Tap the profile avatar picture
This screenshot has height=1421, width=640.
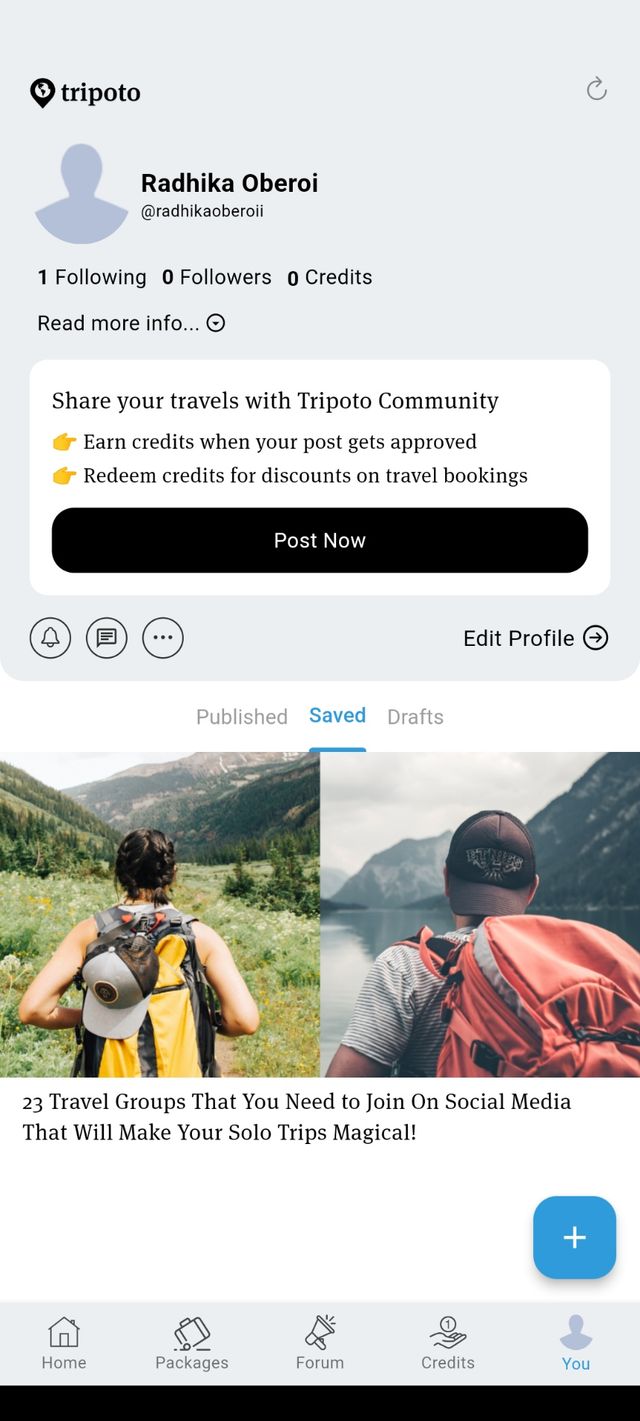pyautogui.click(x=82, y=193)
